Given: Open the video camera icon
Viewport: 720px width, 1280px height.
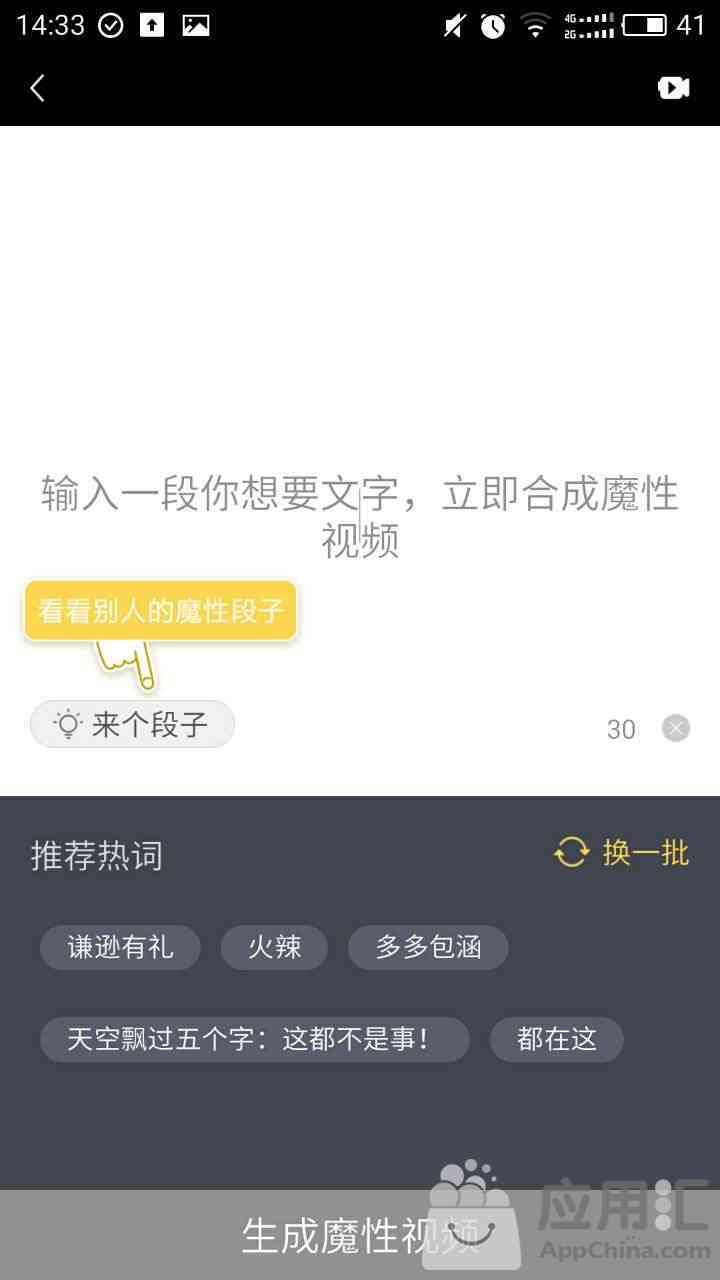Looking at the screenshot, I should (x=673, y=89).
